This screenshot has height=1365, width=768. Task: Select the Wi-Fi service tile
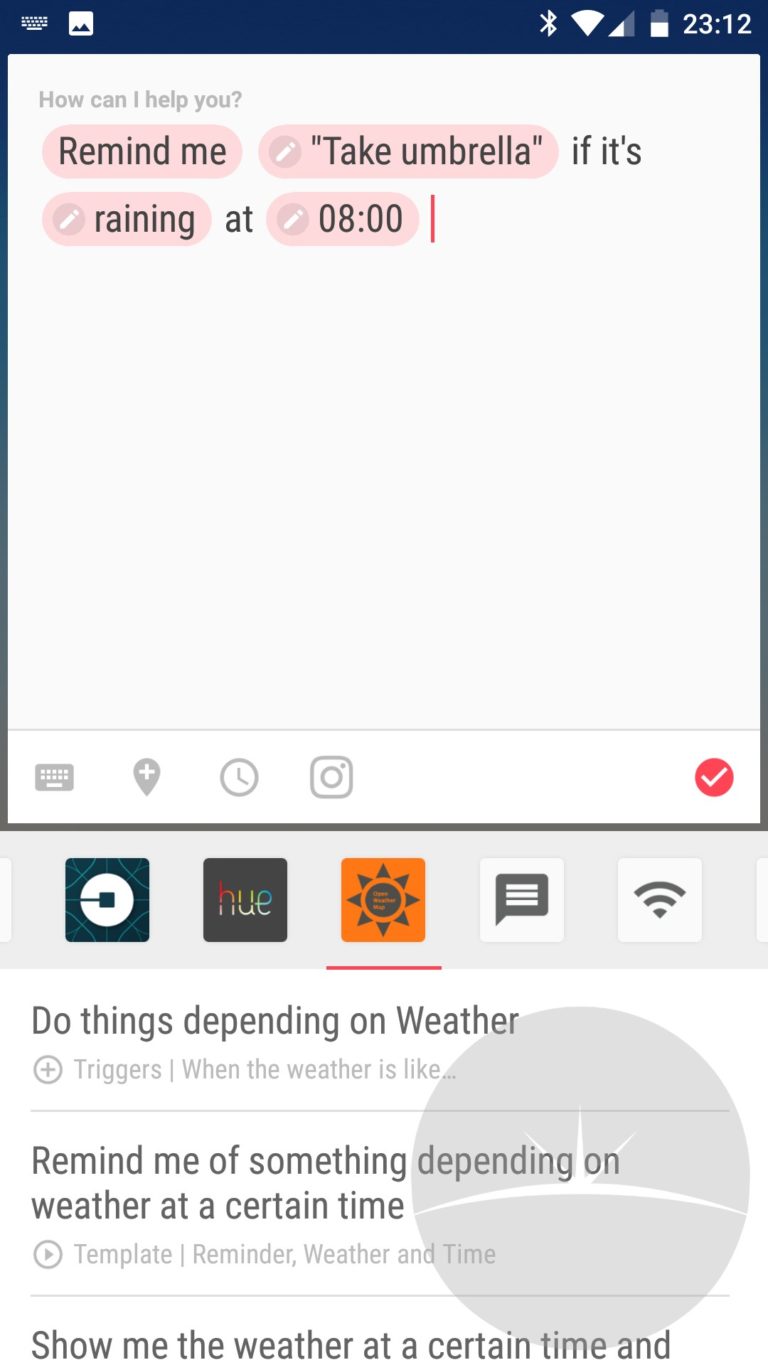tap(659, 900)
